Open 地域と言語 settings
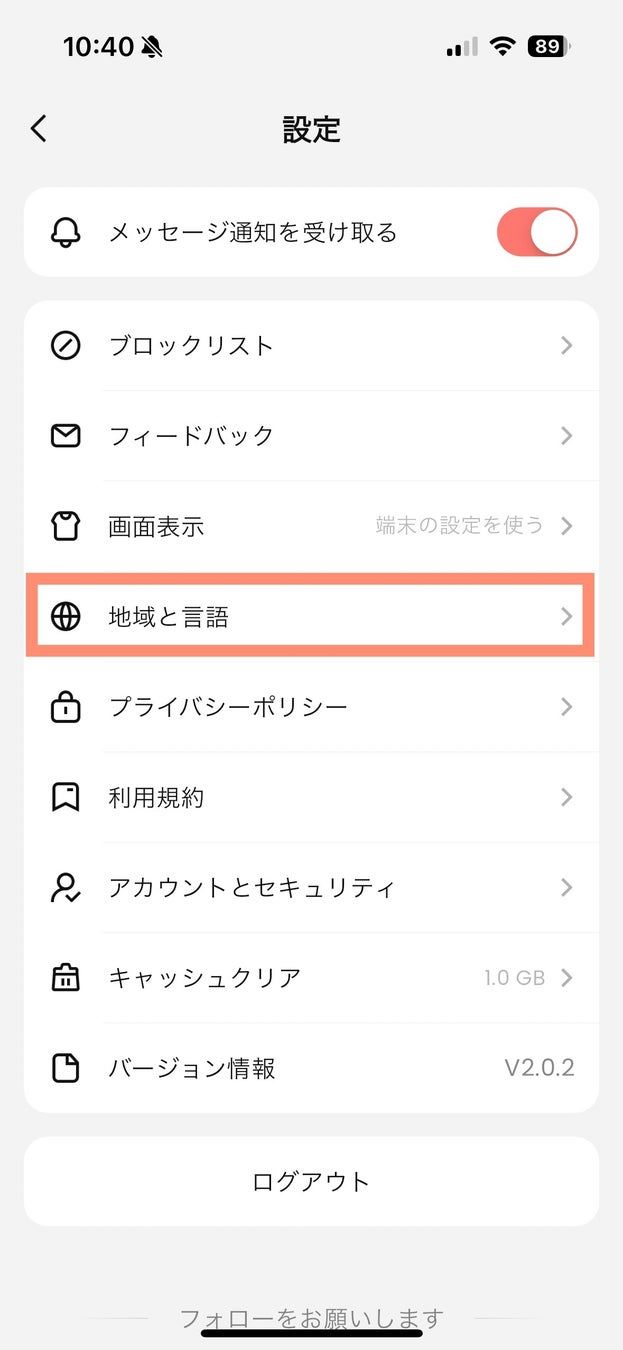This screenshot has width=623, height=1350. pyautogui.click(x=311, y=616)
